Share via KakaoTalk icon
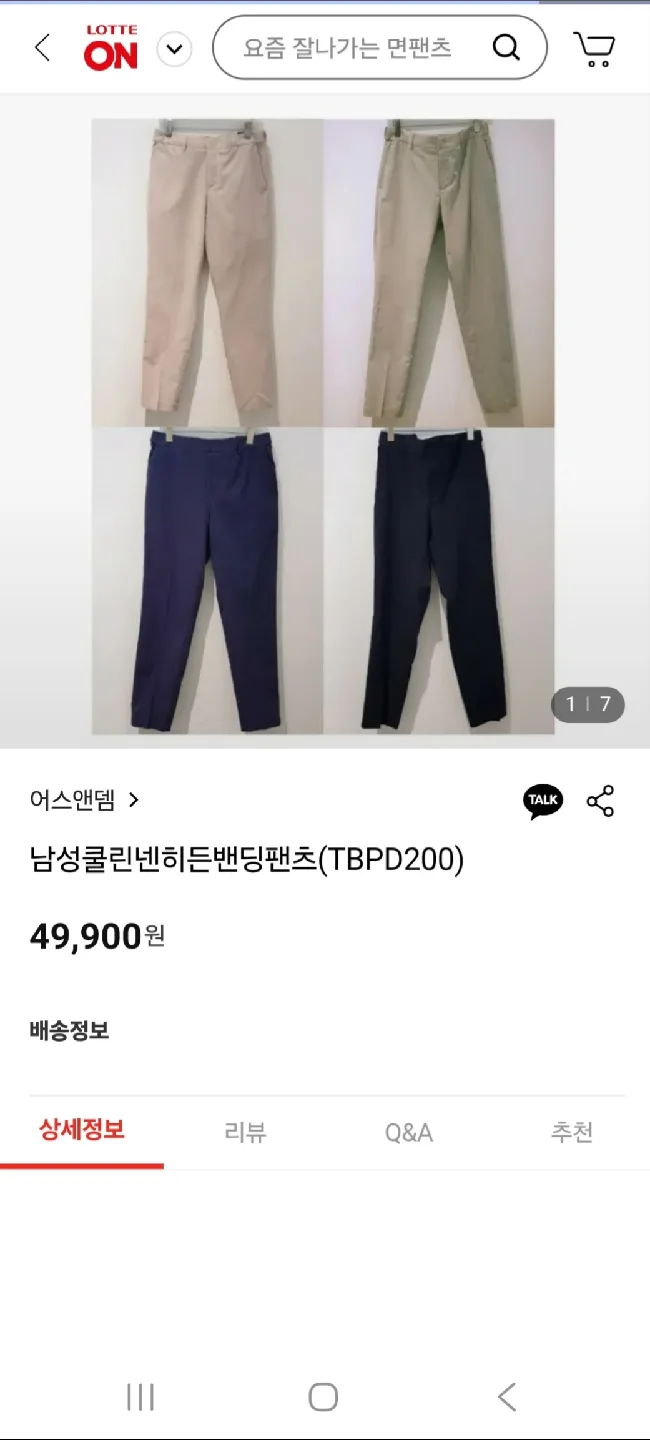650x1440 pixels. pos(543,801)
